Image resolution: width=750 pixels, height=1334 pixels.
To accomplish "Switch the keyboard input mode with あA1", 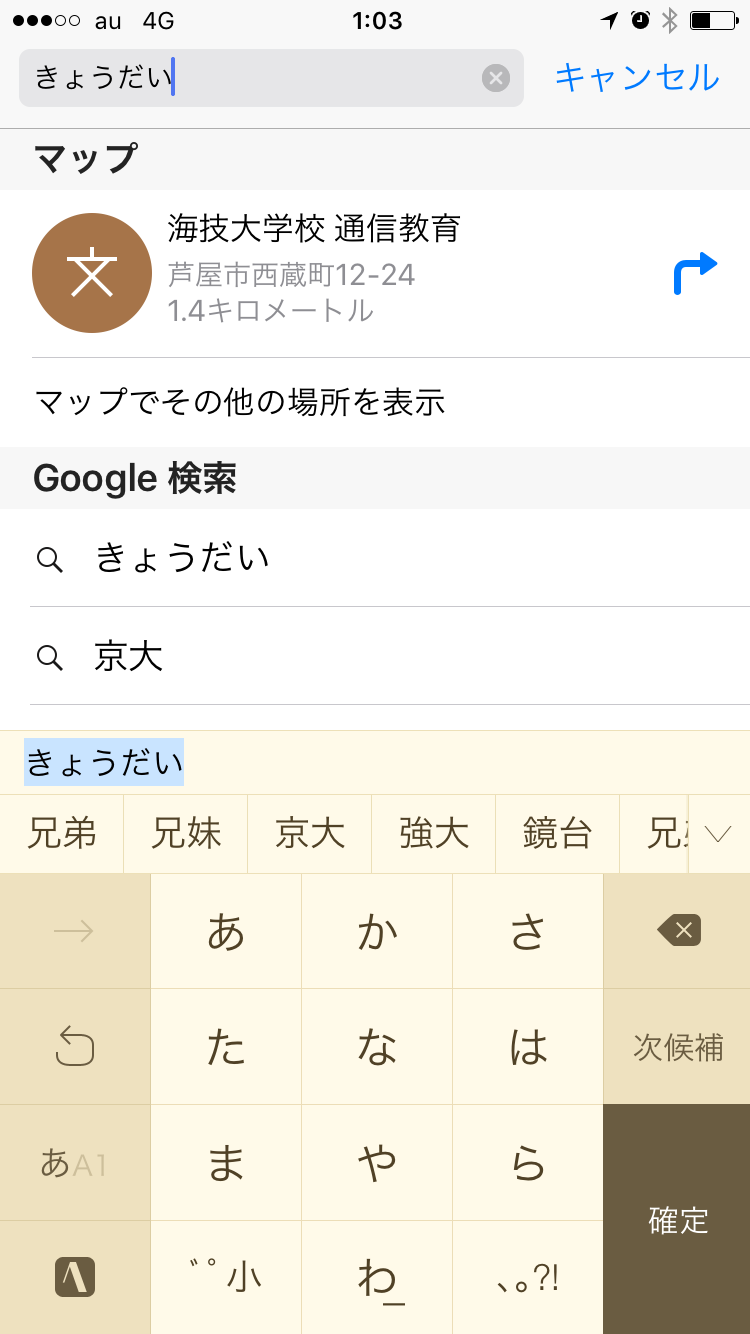I will (75, 1163).
